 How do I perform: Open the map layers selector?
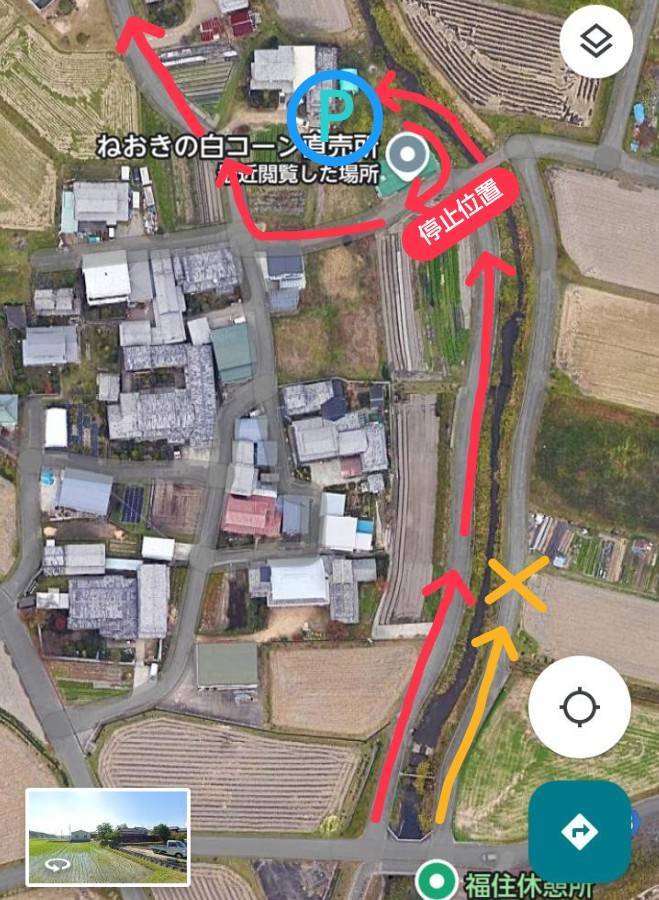(x=596, y=44)
